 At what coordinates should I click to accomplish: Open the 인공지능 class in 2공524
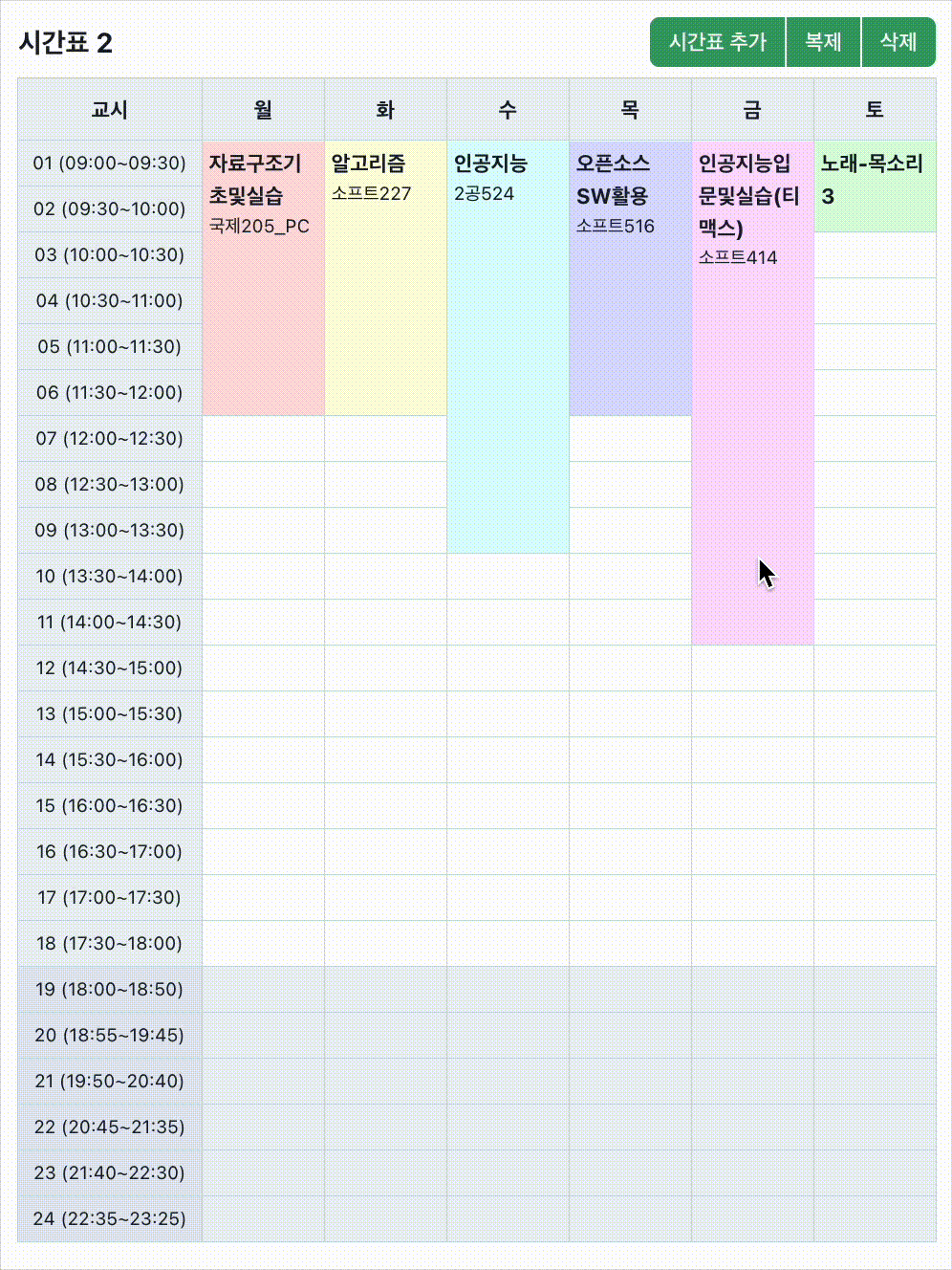pyautogui.click(x=508, y=346)
